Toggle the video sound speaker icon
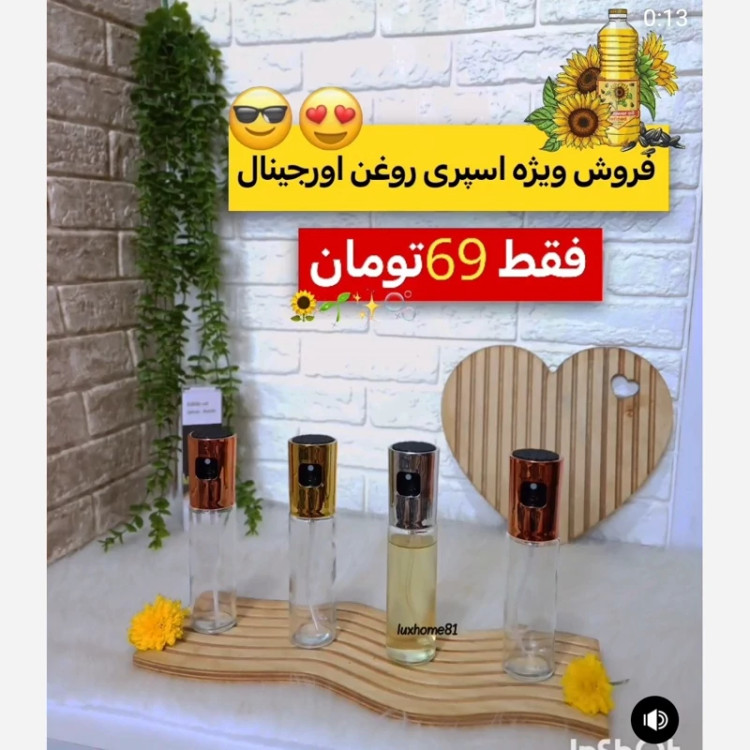This screenshot has height=750, width=750. coord(655,719)
